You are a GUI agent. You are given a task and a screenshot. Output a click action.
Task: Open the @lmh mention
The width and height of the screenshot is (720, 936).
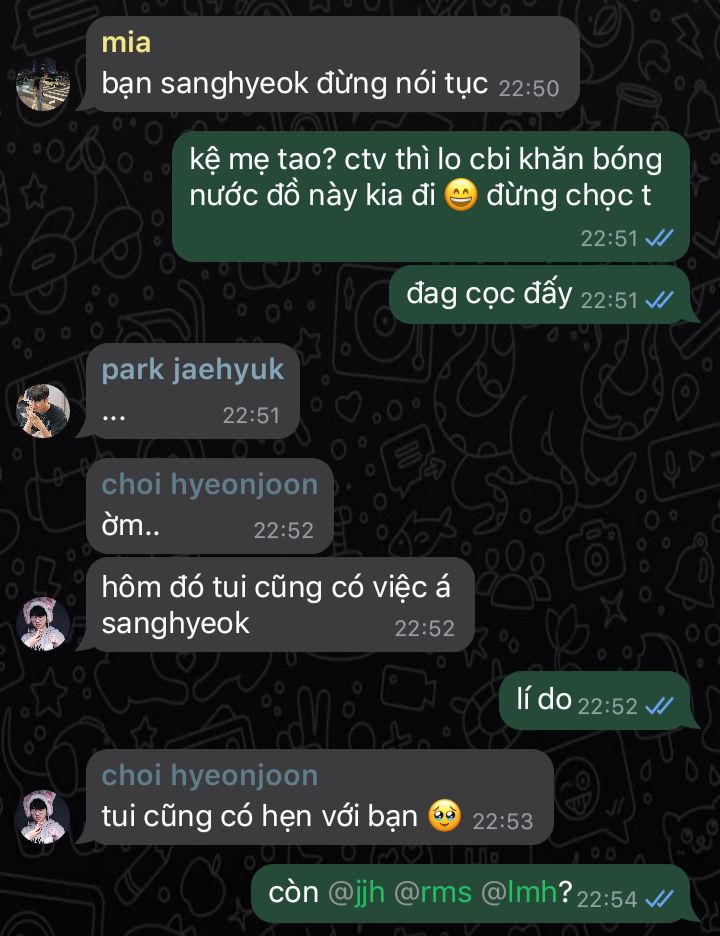point(521,893)
